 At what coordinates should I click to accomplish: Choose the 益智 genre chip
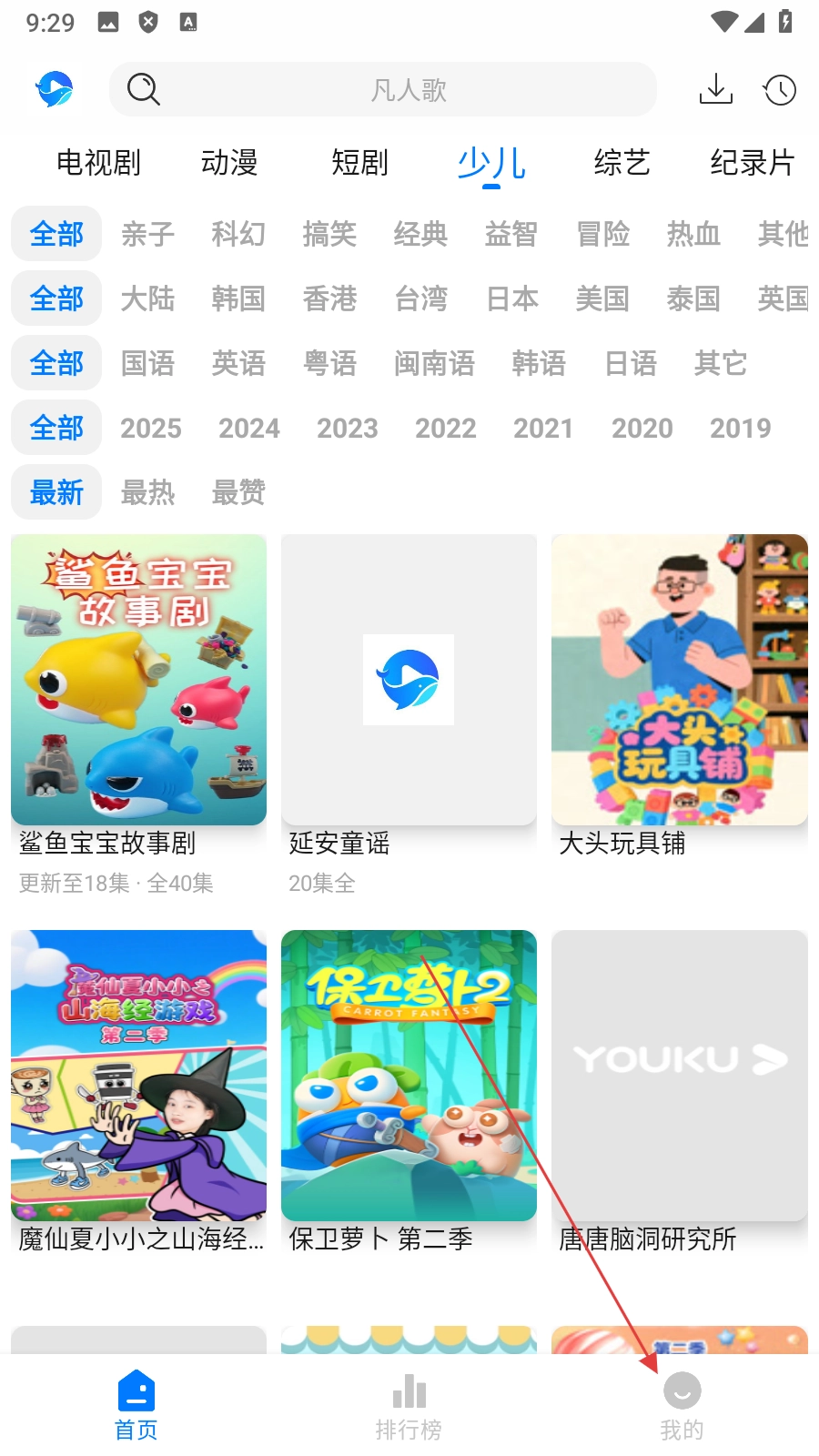pyautogui.click(x=511, y=234)
